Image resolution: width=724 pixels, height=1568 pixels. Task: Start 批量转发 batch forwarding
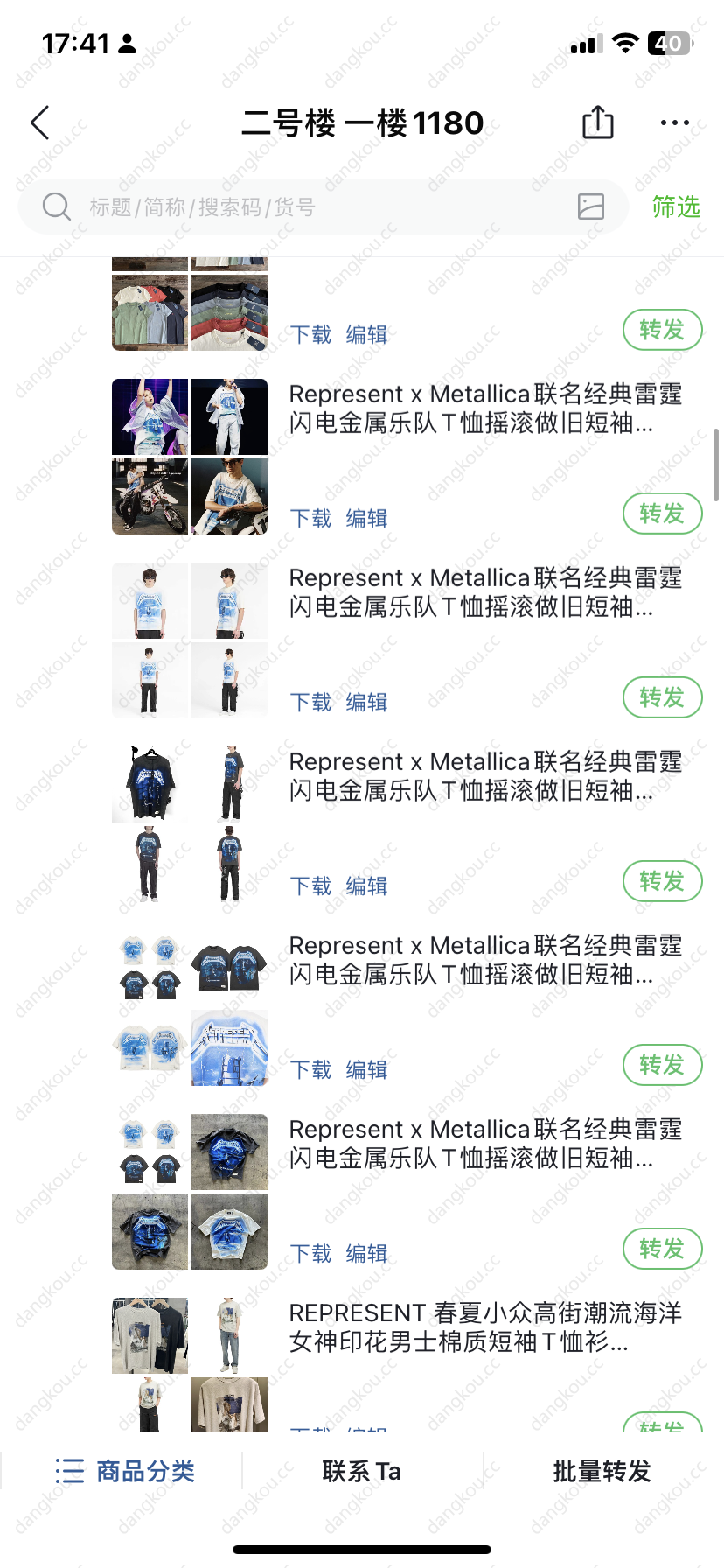[x=602, y=1471]
